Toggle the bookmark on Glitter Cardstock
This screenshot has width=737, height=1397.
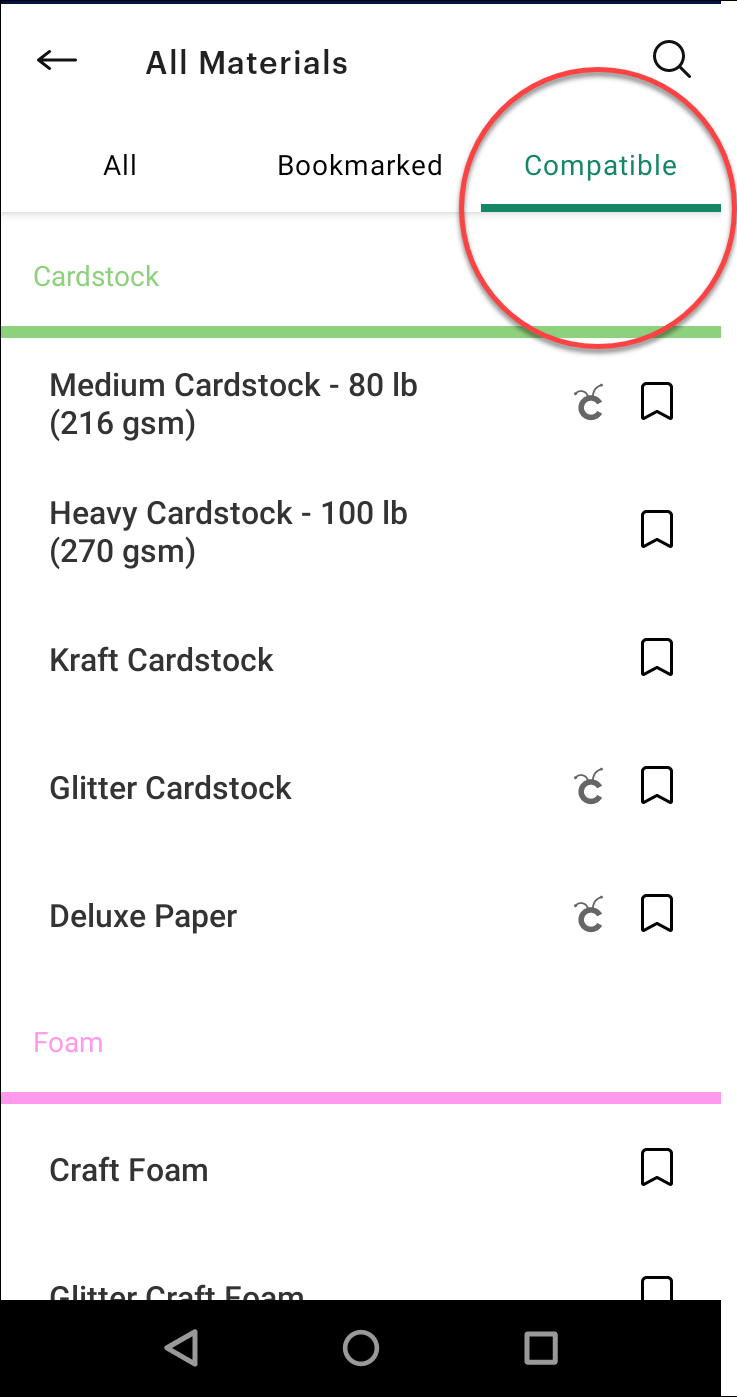[657, 785]
